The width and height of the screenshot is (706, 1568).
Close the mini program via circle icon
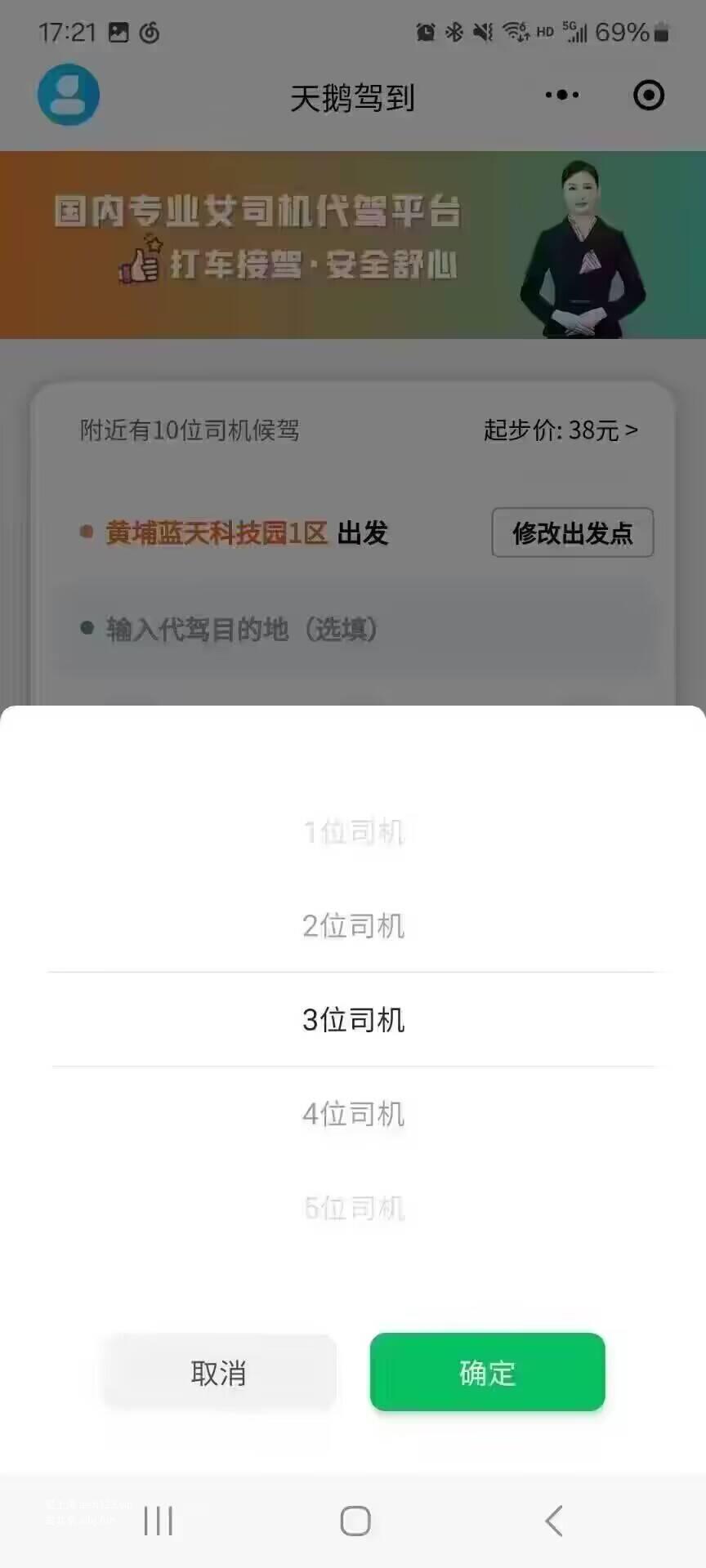(649, 96)
